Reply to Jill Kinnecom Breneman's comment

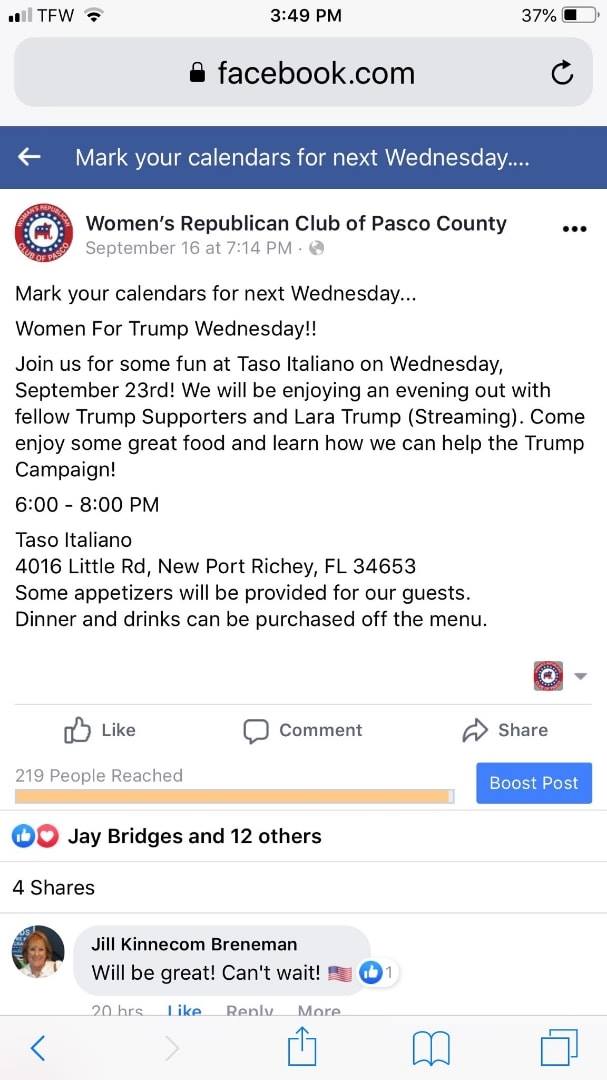[x=249, y=1011]
